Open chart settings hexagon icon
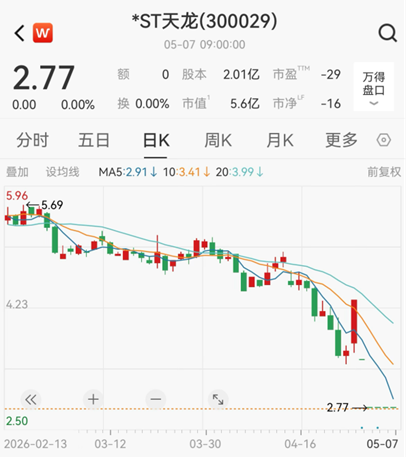406x457 pixels. [x=384, y=140]
